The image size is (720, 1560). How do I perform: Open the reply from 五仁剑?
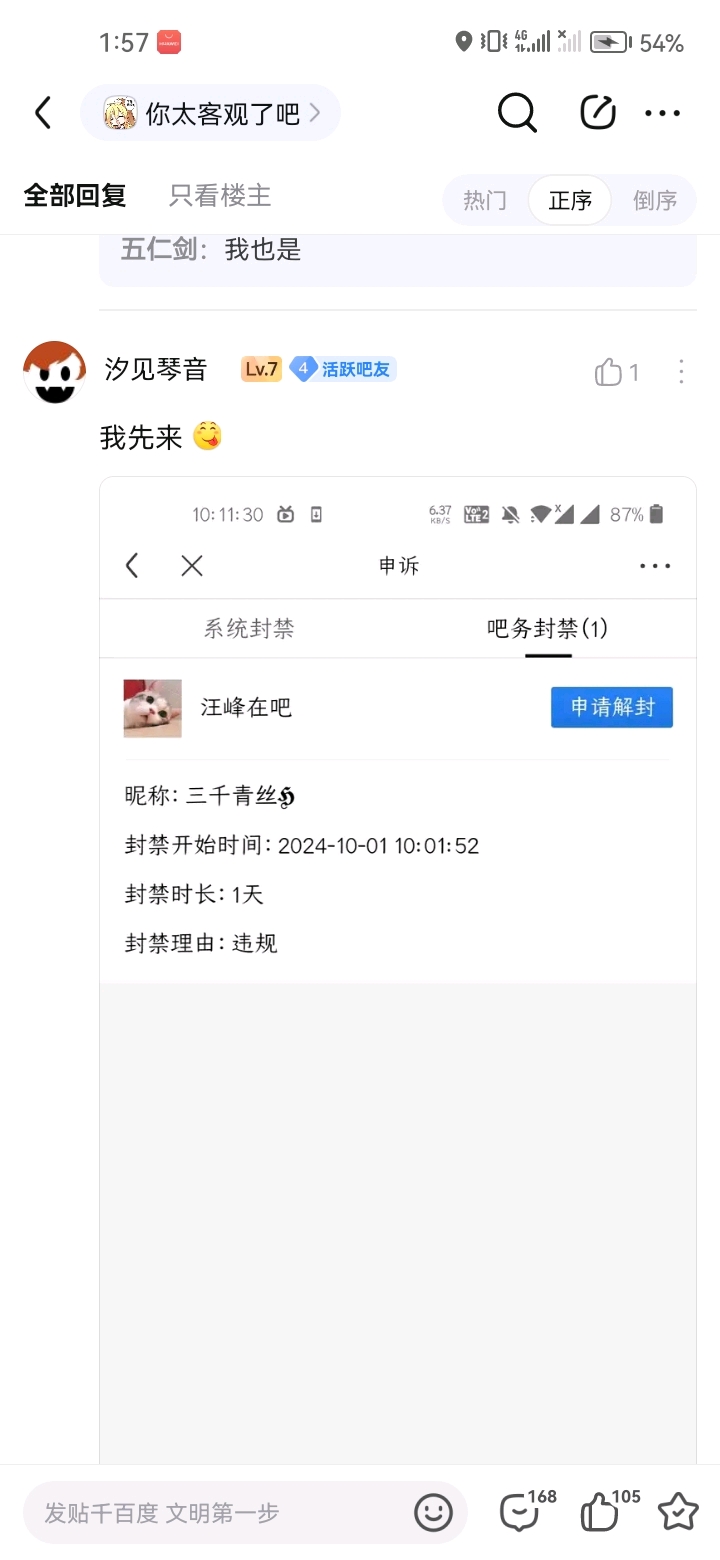260,250
